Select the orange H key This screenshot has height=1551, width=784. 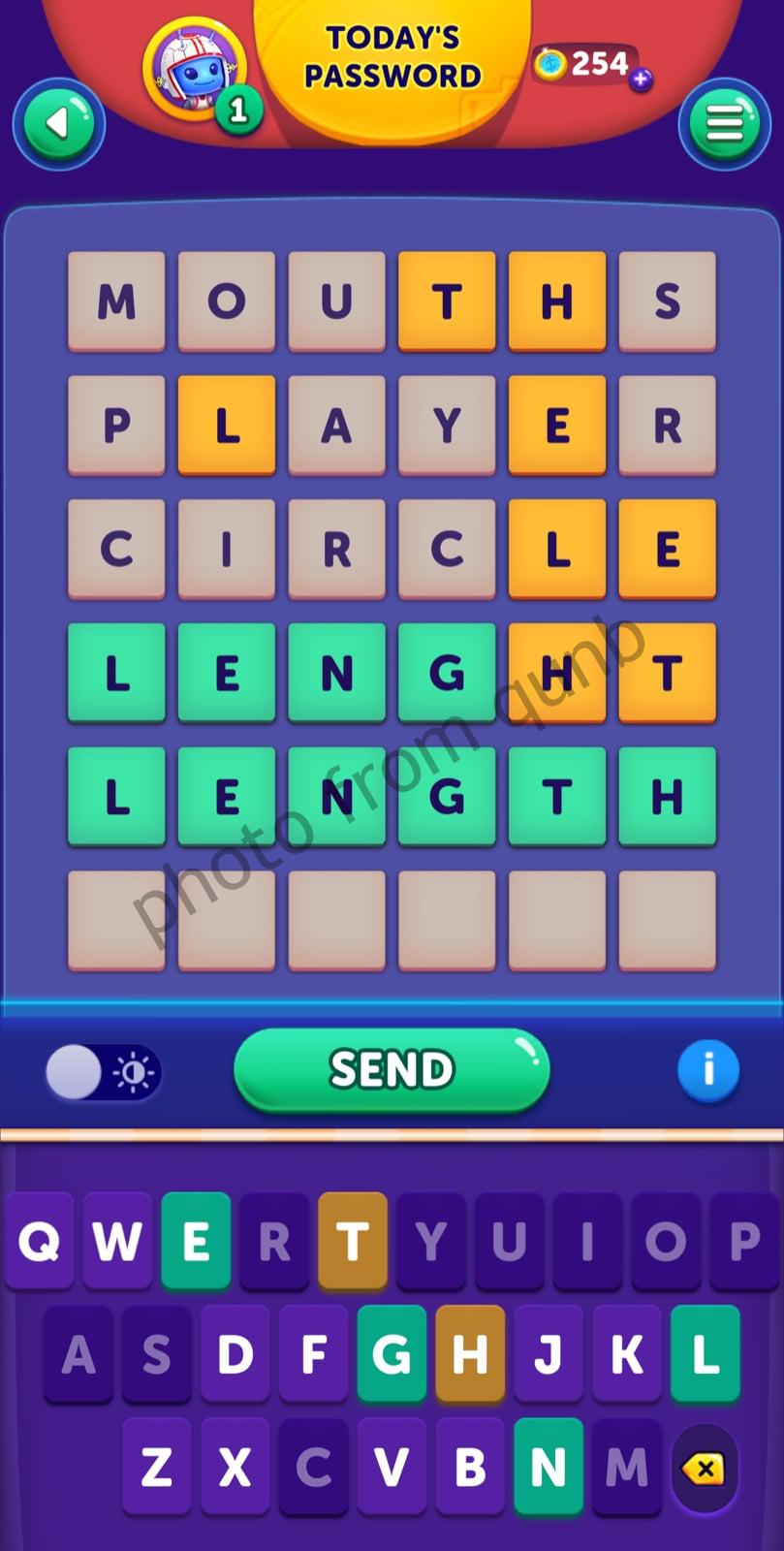pos(470,1354)
